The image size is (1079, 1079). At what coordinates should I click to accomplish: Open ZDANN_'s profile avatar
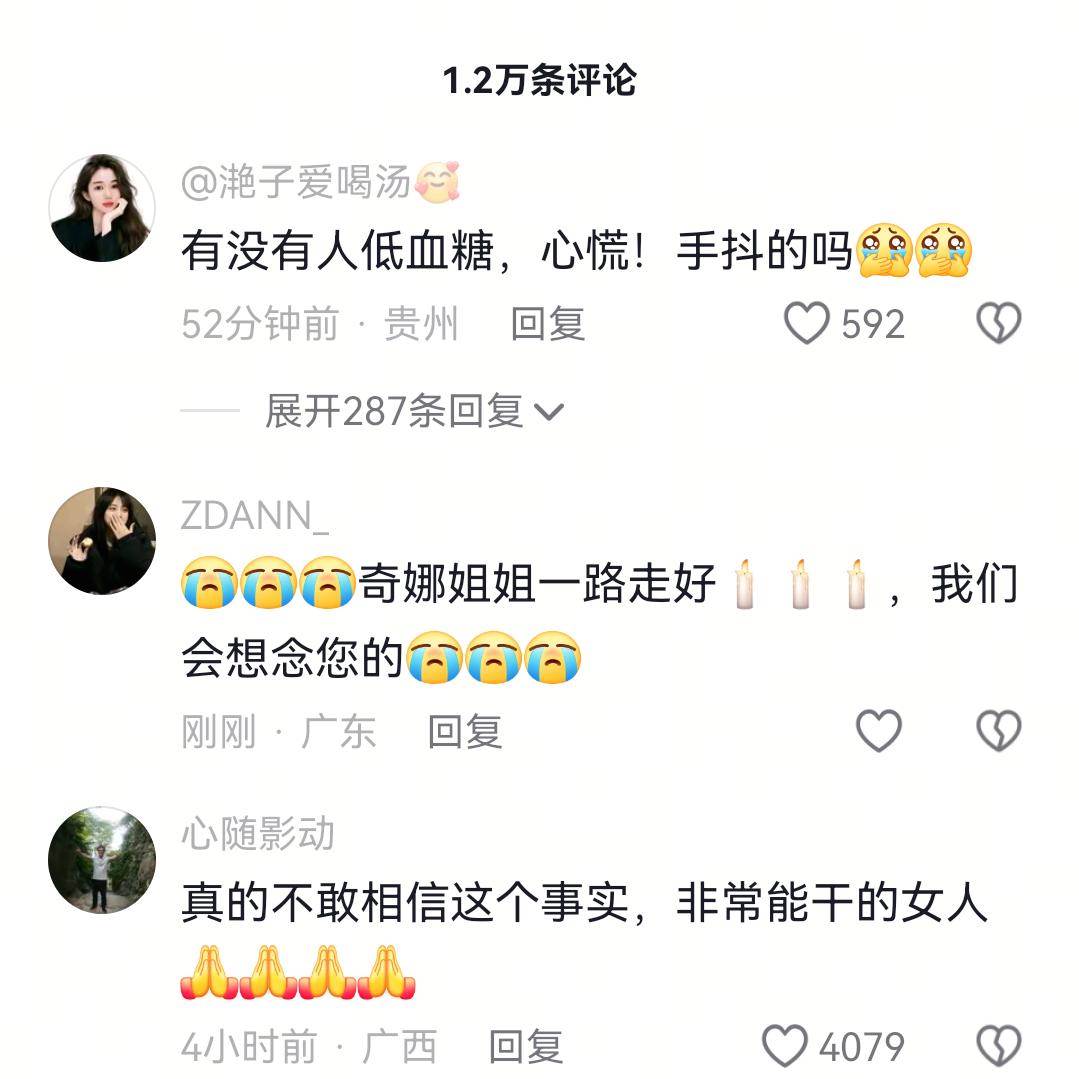pos(102,541)
